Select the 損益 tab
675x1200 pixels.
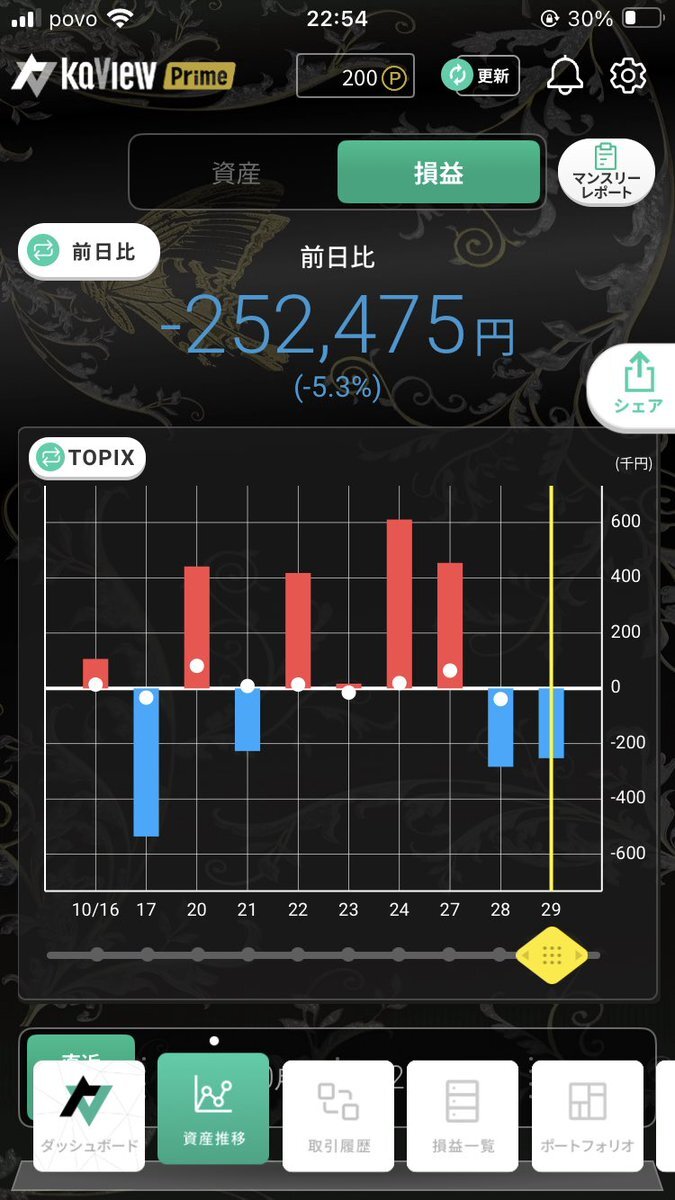coord(438,173)
